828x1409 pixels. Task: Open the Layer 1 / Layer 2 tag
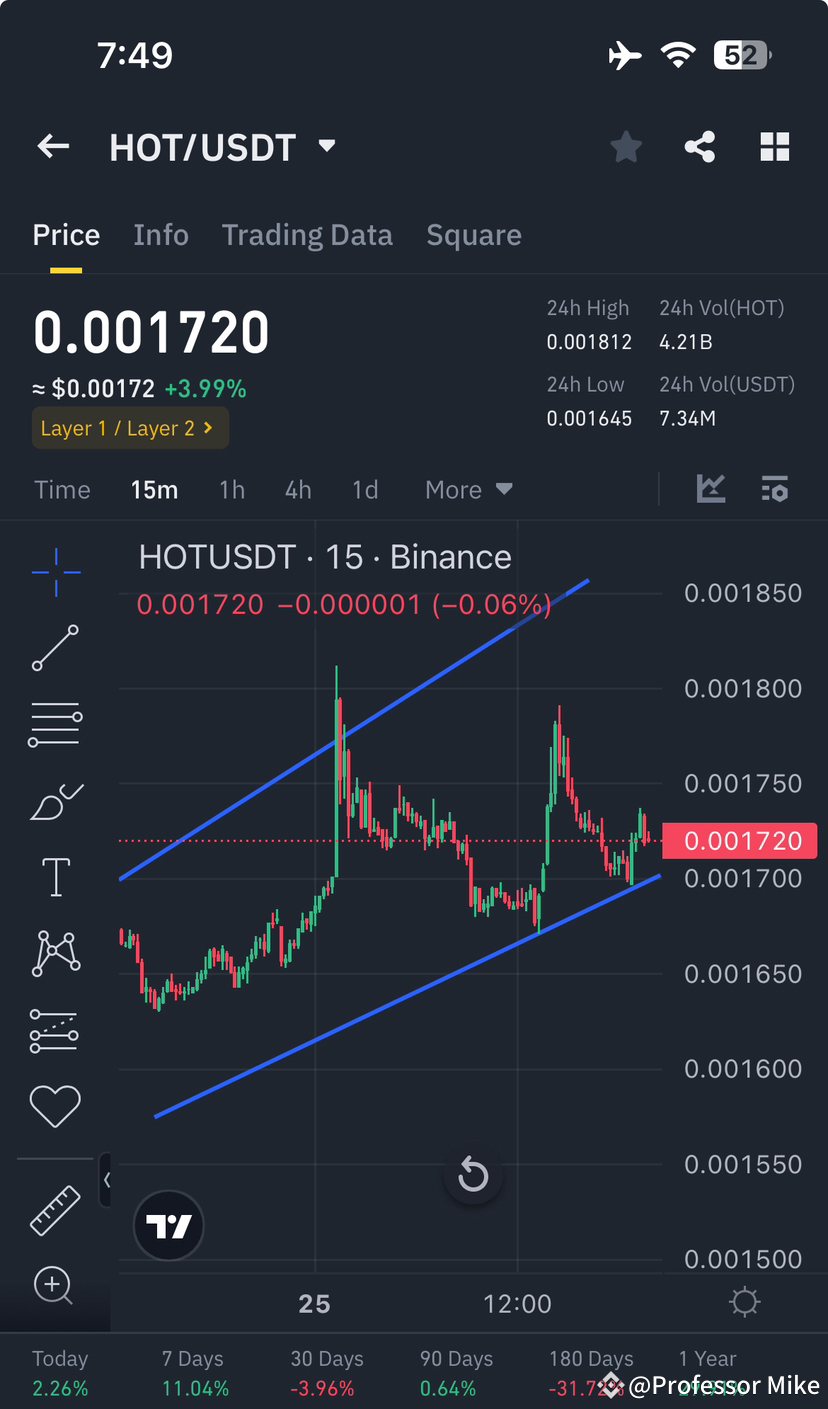click(x=130, y=428)
